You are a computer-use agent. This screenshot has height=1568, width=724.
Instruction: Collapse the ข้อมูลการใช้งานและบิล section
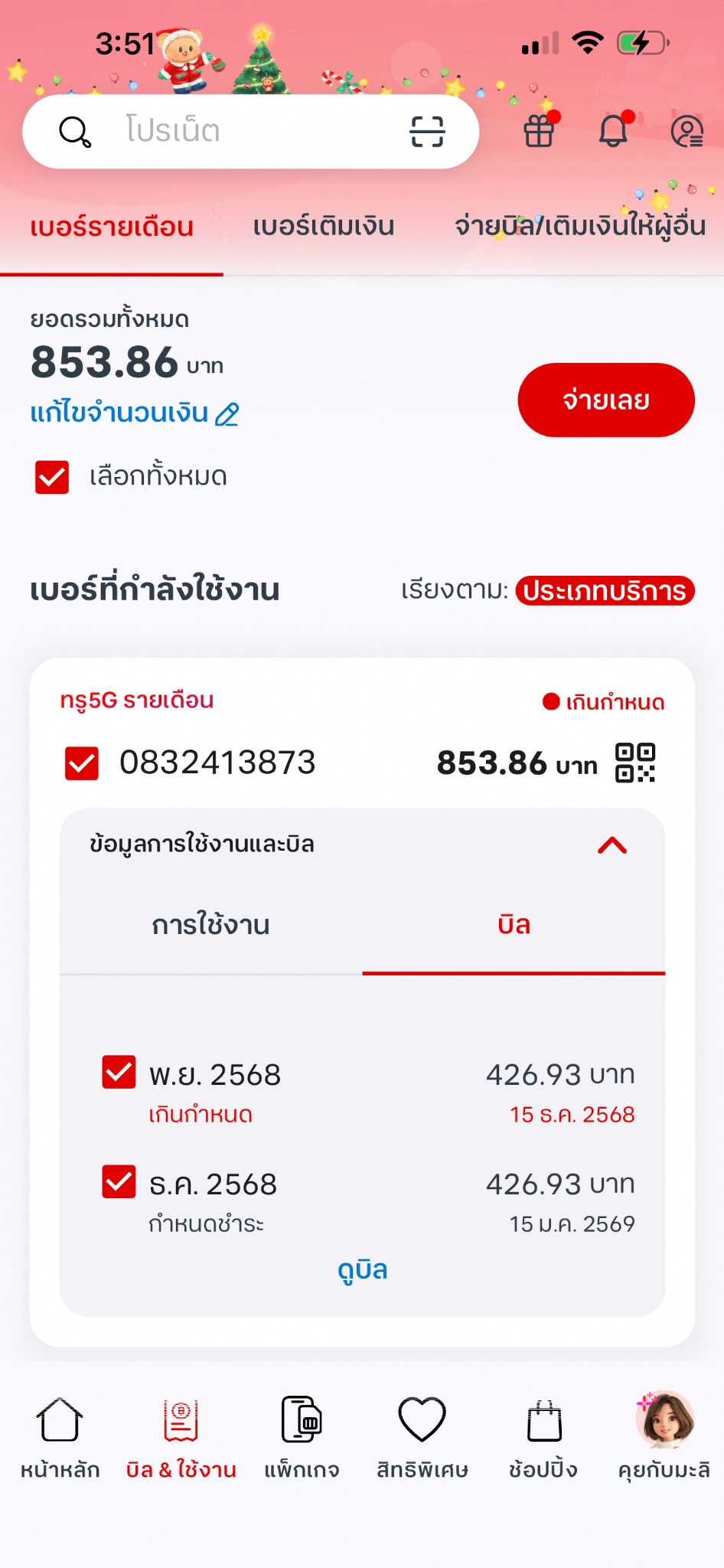point(611,845)
